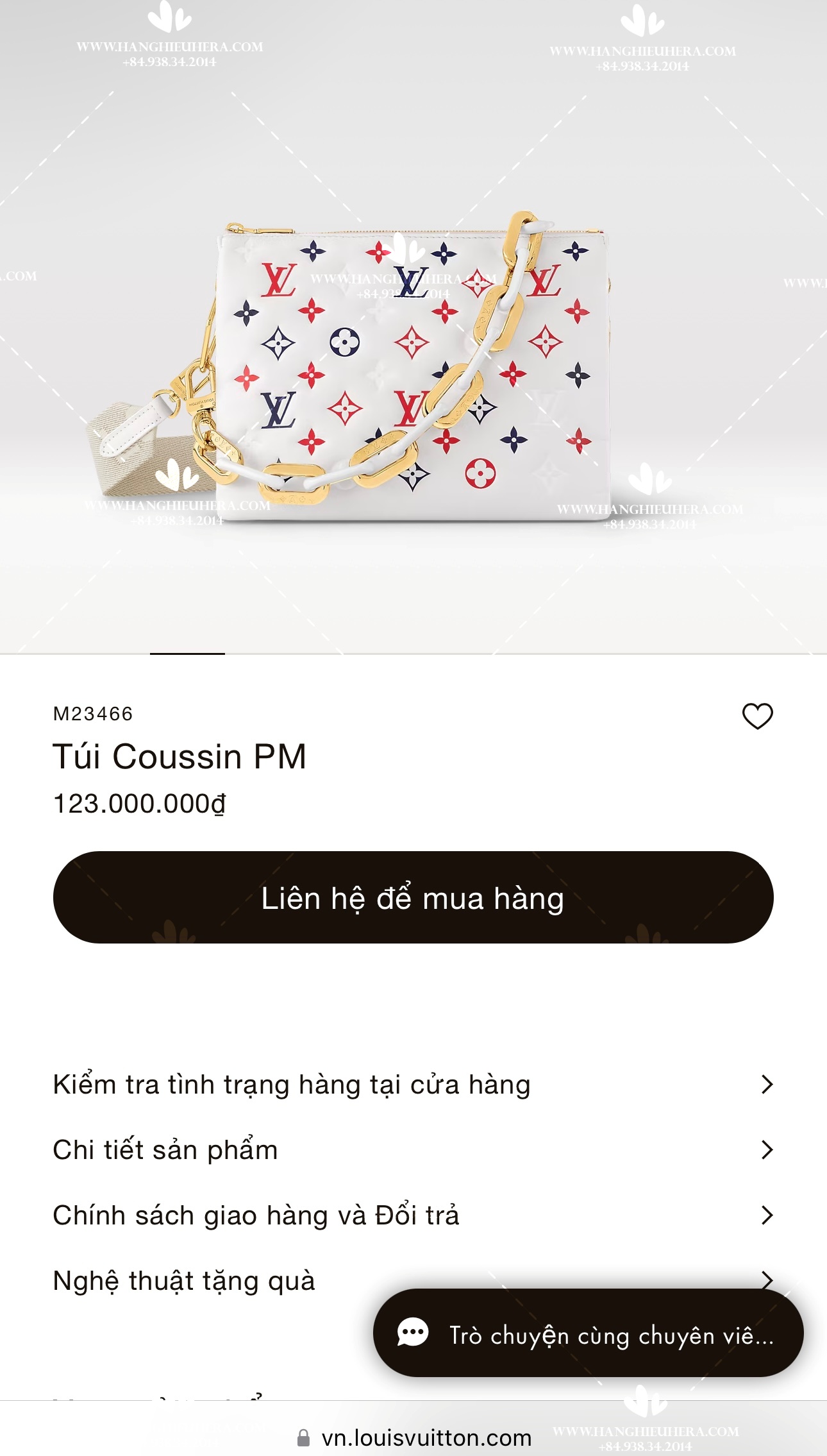Expand Chi tiết sản phẩm
The width and height of the screenshot is (827, 1456).
coord(413,1149)
